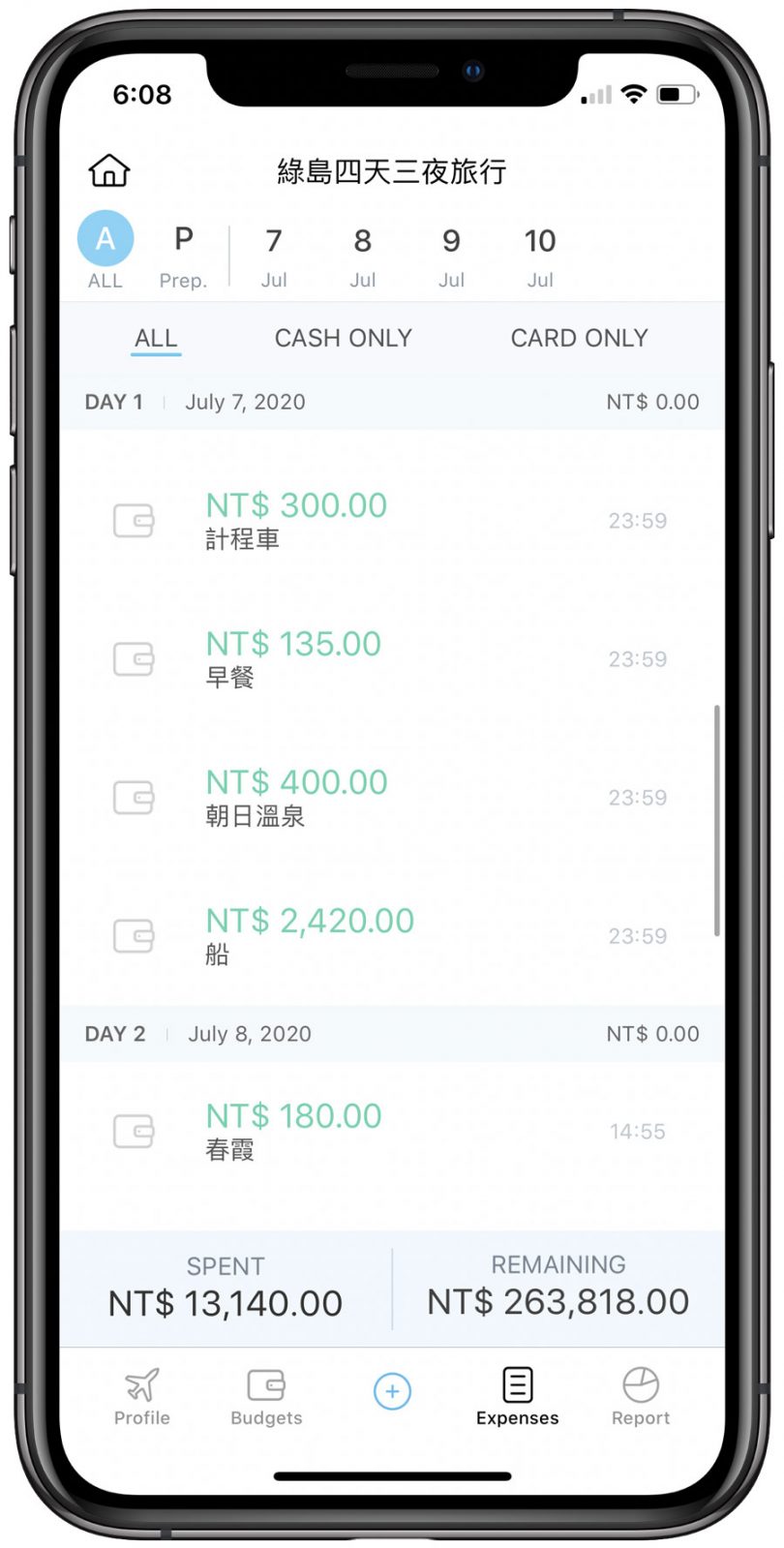The width and height of the screenshot is (784, 1548).
Task: Switch to the CASH ONLY filter
Action: pyautogui.click(x=343, y=338)
